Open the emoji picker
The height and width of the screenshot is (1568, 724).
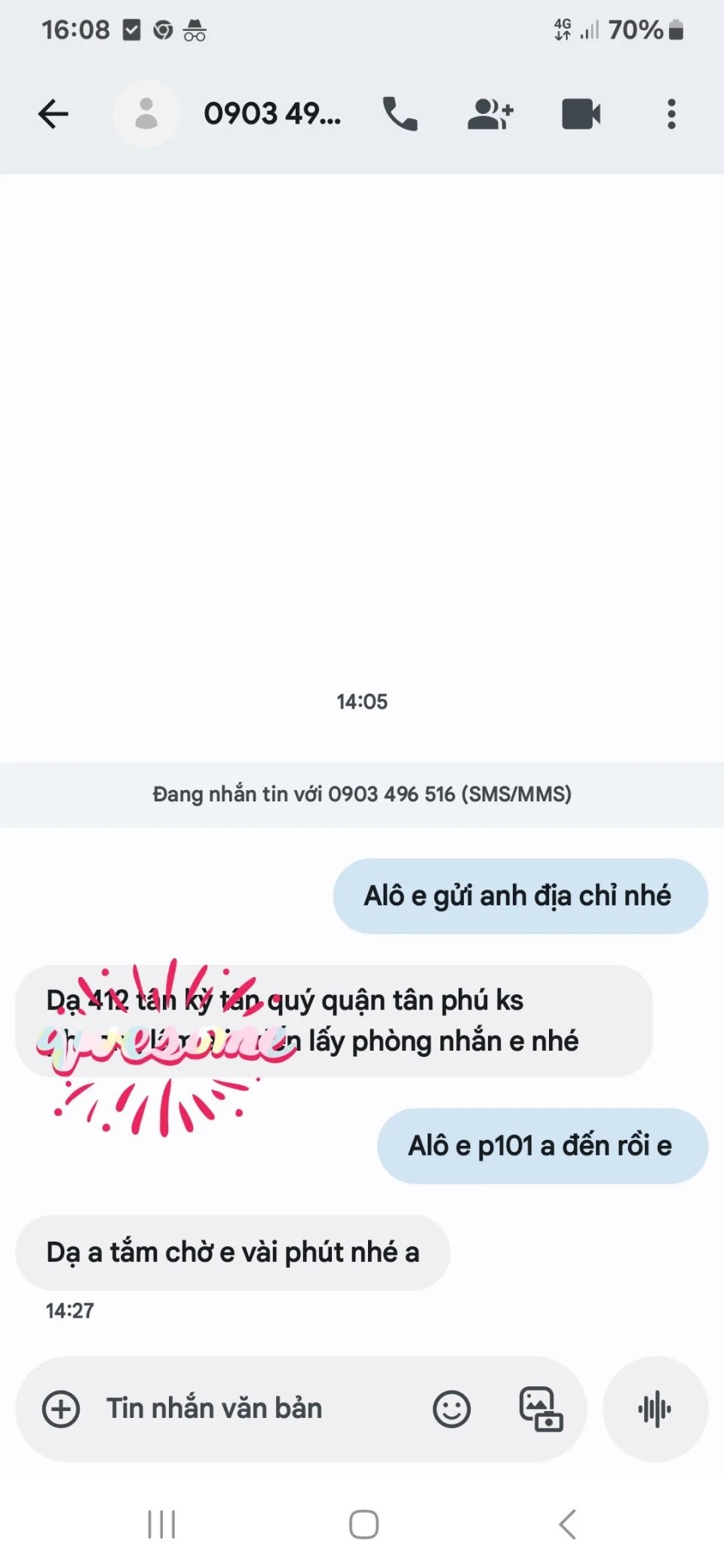click(451, 1409)
